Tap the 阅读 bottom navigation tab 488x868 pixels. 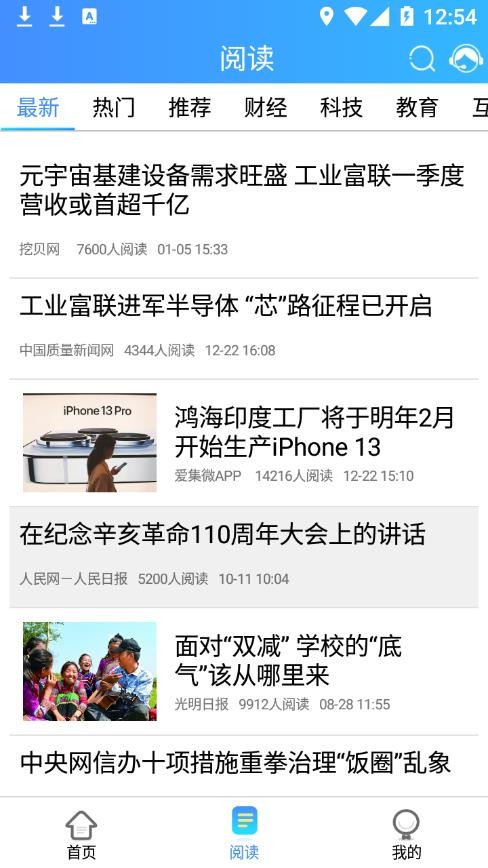pos(244,833)
